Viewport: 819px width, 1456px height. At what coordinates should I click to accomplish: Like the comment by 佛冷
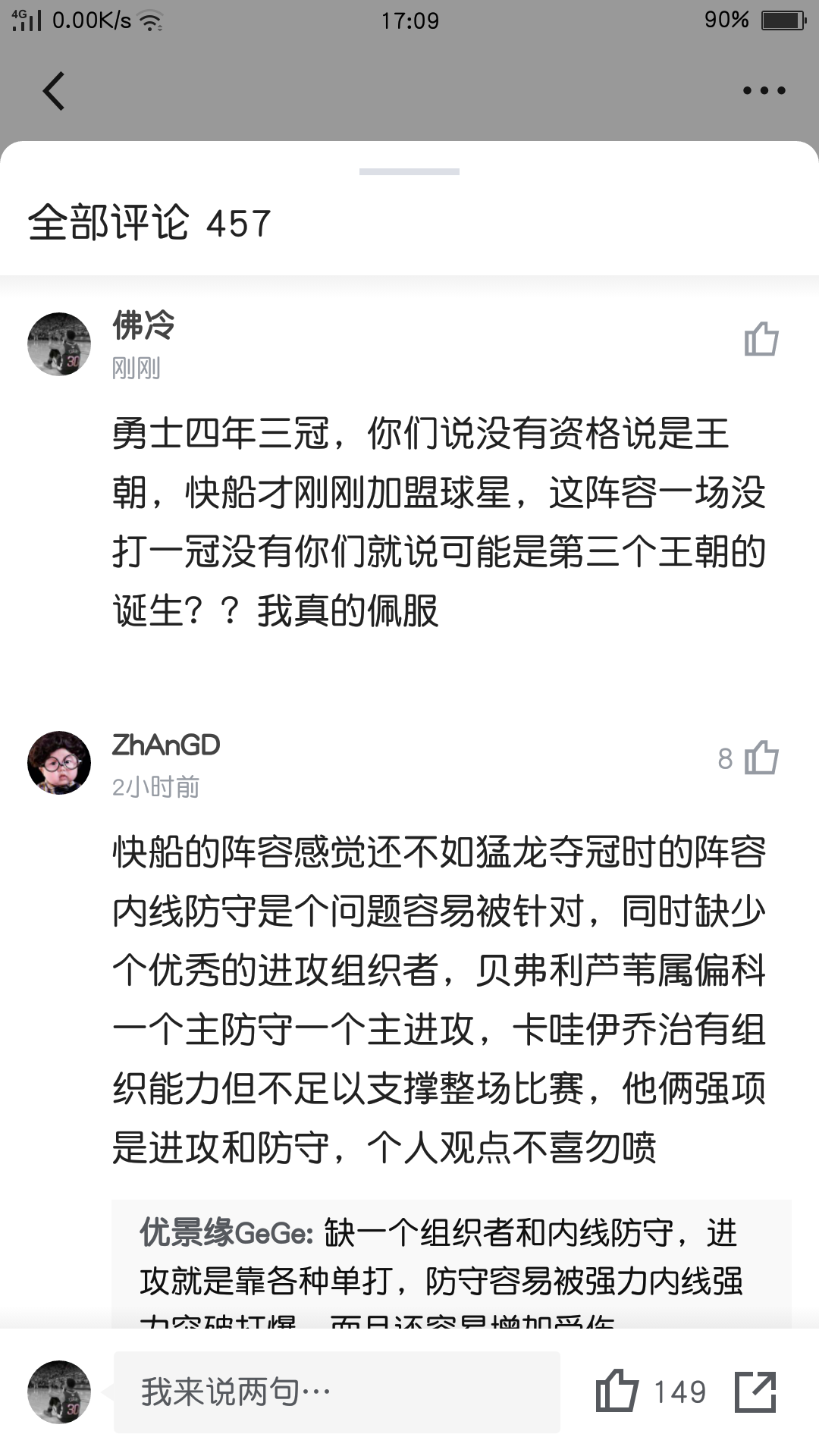click(761, 339)
